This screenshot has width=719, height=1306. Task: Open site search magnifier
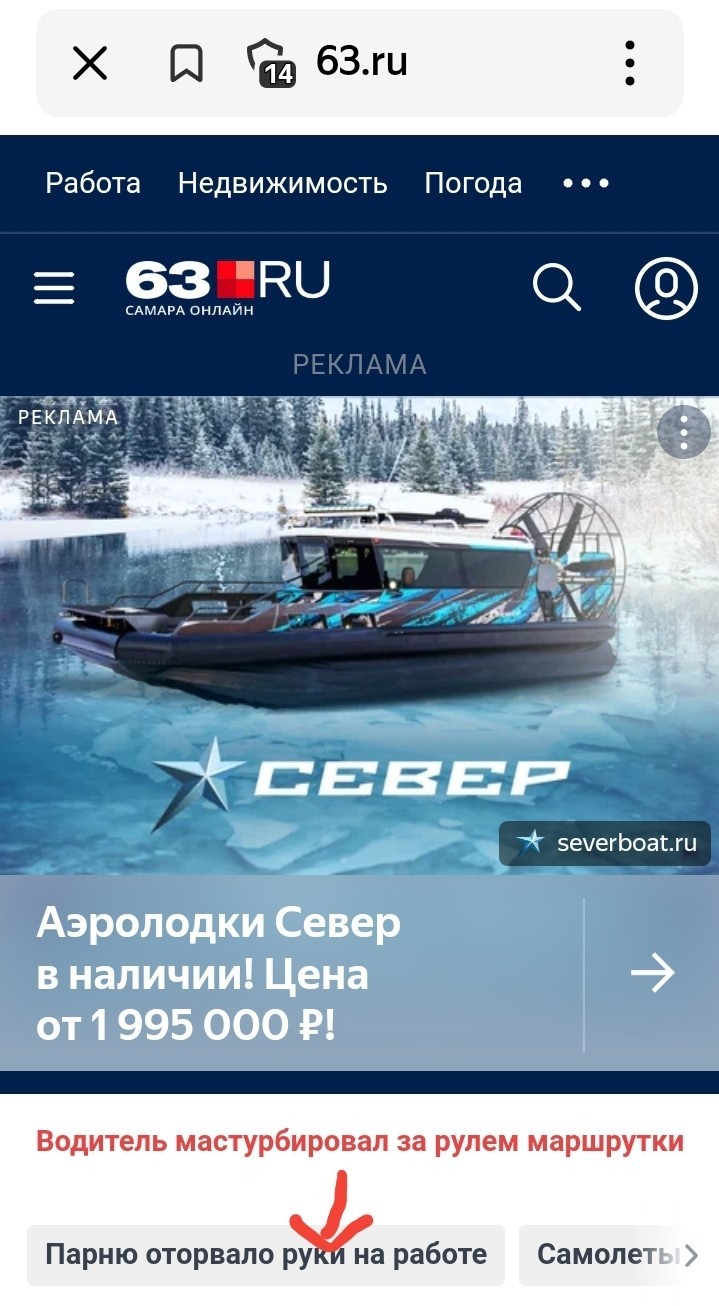(x=556, y=288)
